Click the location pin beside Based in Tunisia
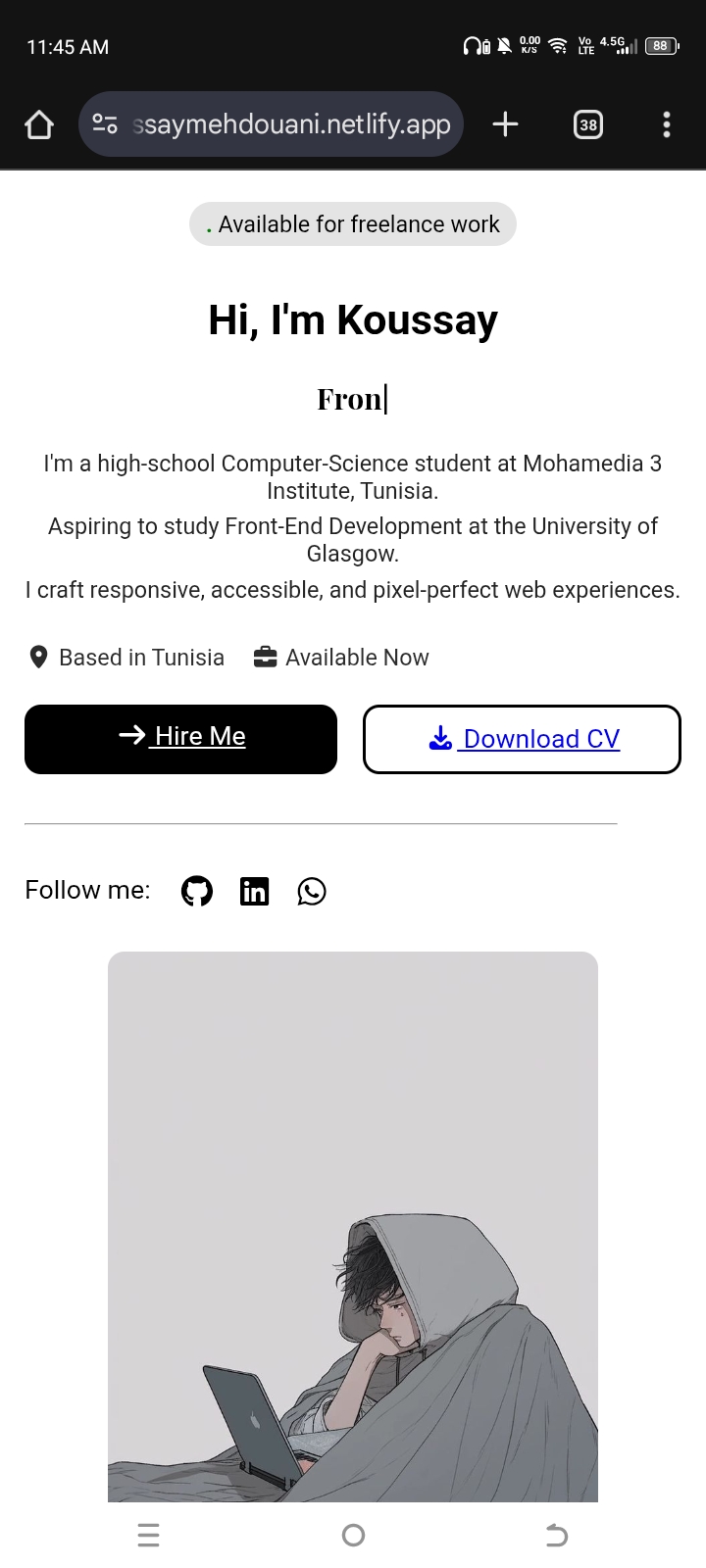Viewport: 706px width, 1568px height. (38, 657)
